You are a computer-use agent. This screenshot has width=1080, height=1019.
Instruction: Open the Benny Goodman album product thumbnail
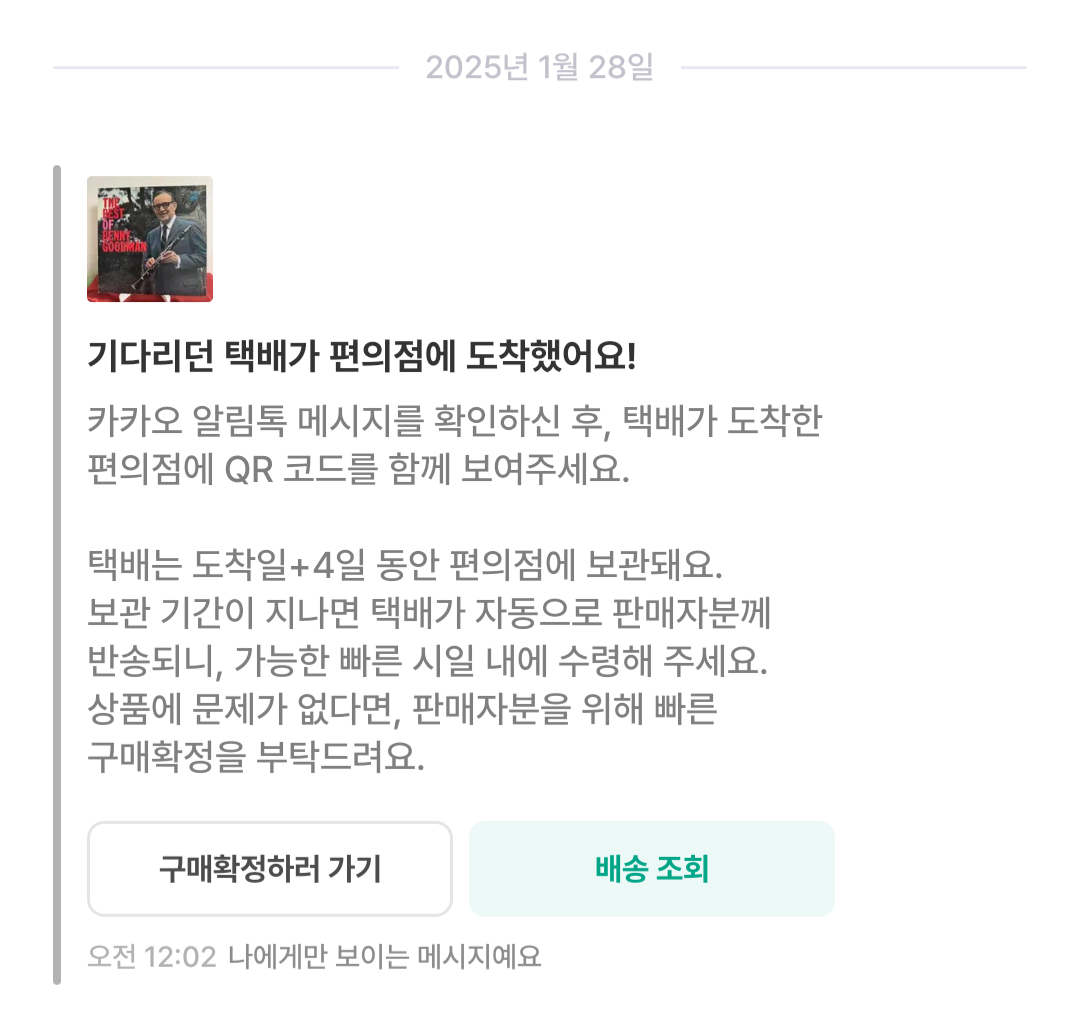click(x=150, y=239)
